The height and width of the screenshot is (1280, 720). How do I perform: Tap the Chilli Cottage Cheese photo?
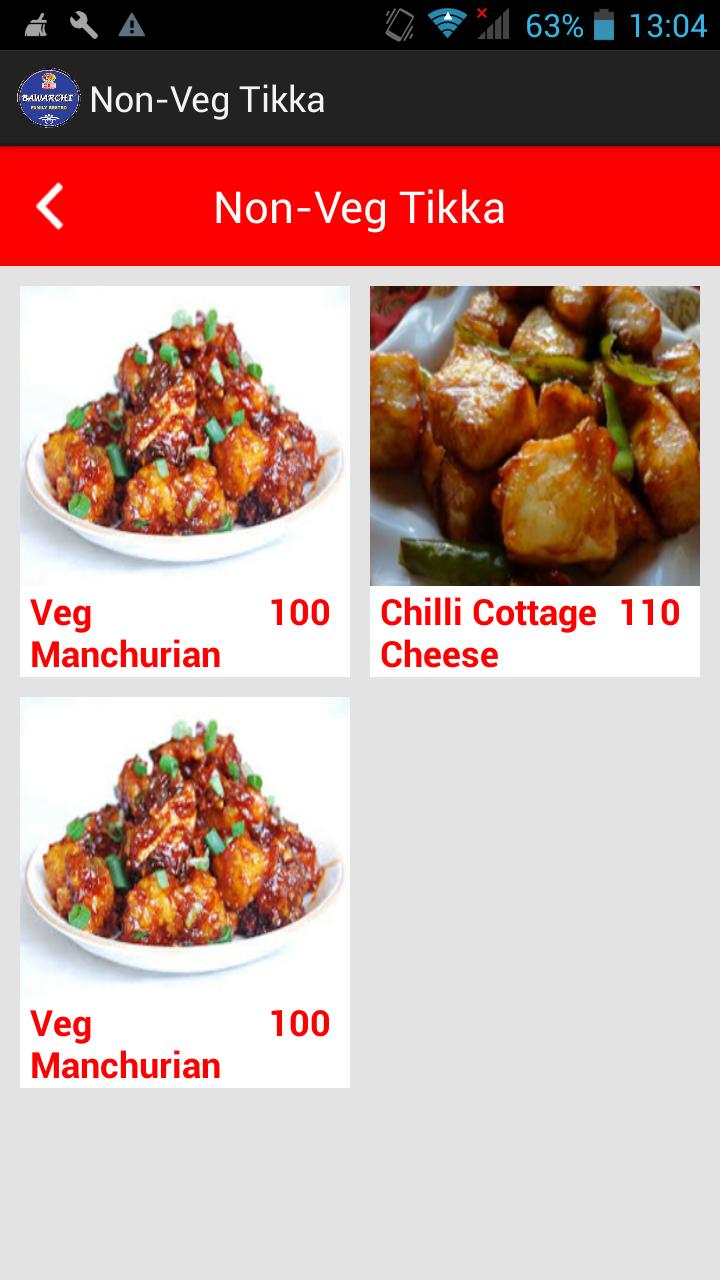pyautogui.click(x=534, y=435)
